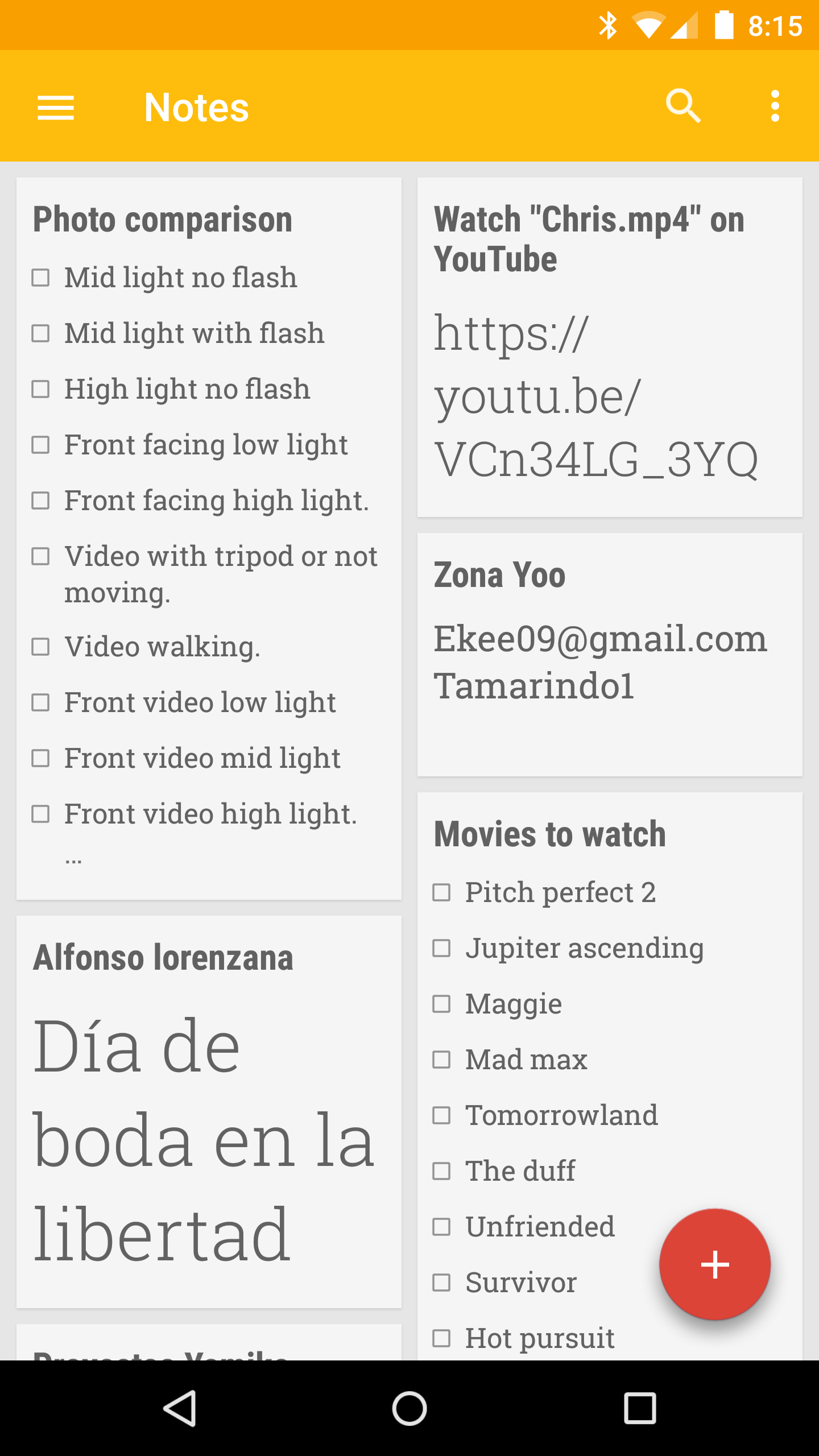Create a new note with the plus button

(x=714, y=1264)
